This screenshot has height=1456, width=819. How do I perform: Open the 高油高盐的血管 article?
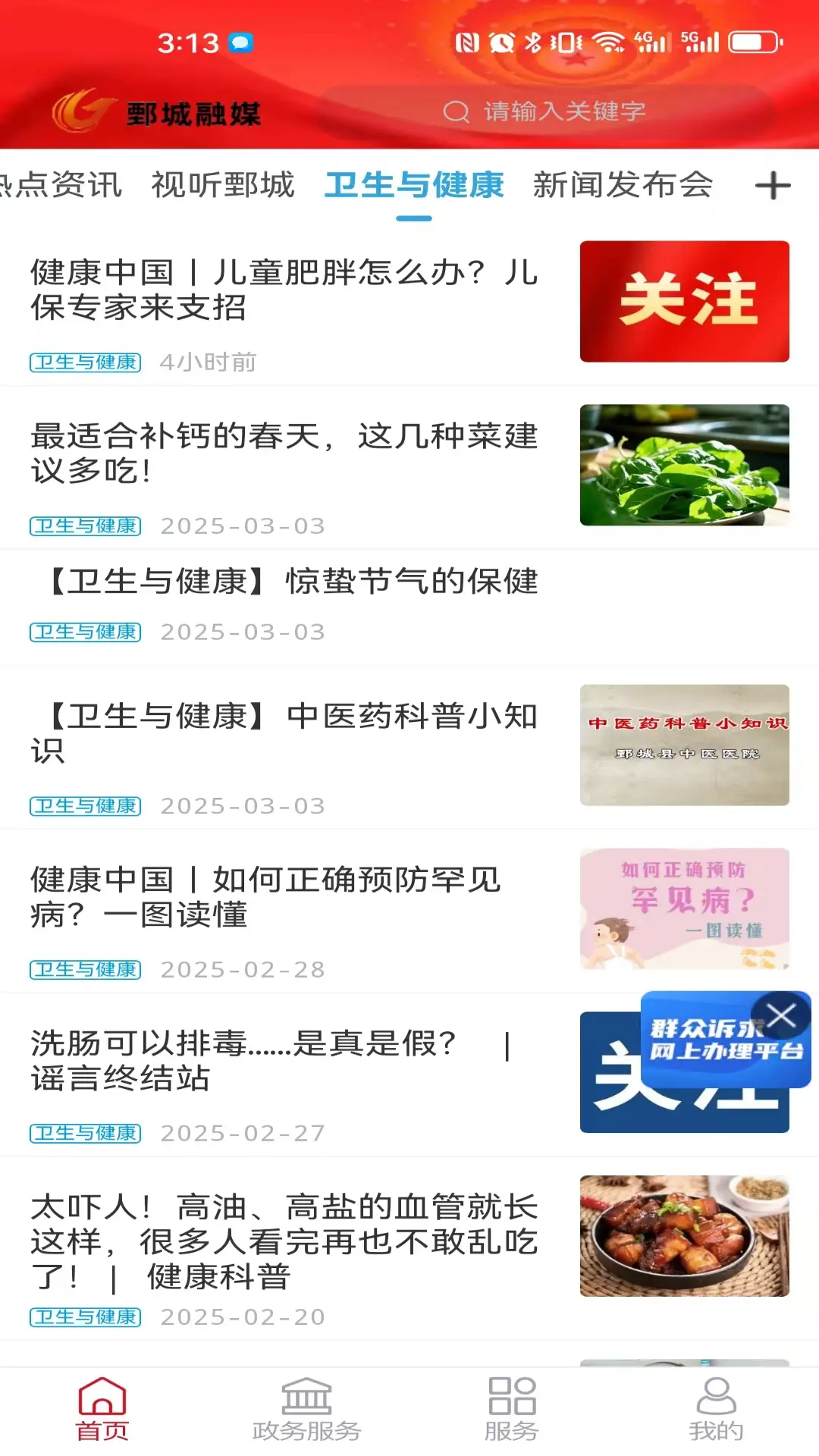(x=284, y=1241)
